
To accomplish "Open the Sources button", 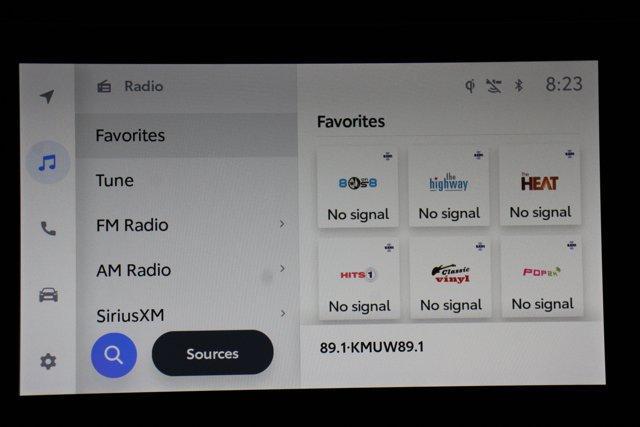I will pos(212,353).
